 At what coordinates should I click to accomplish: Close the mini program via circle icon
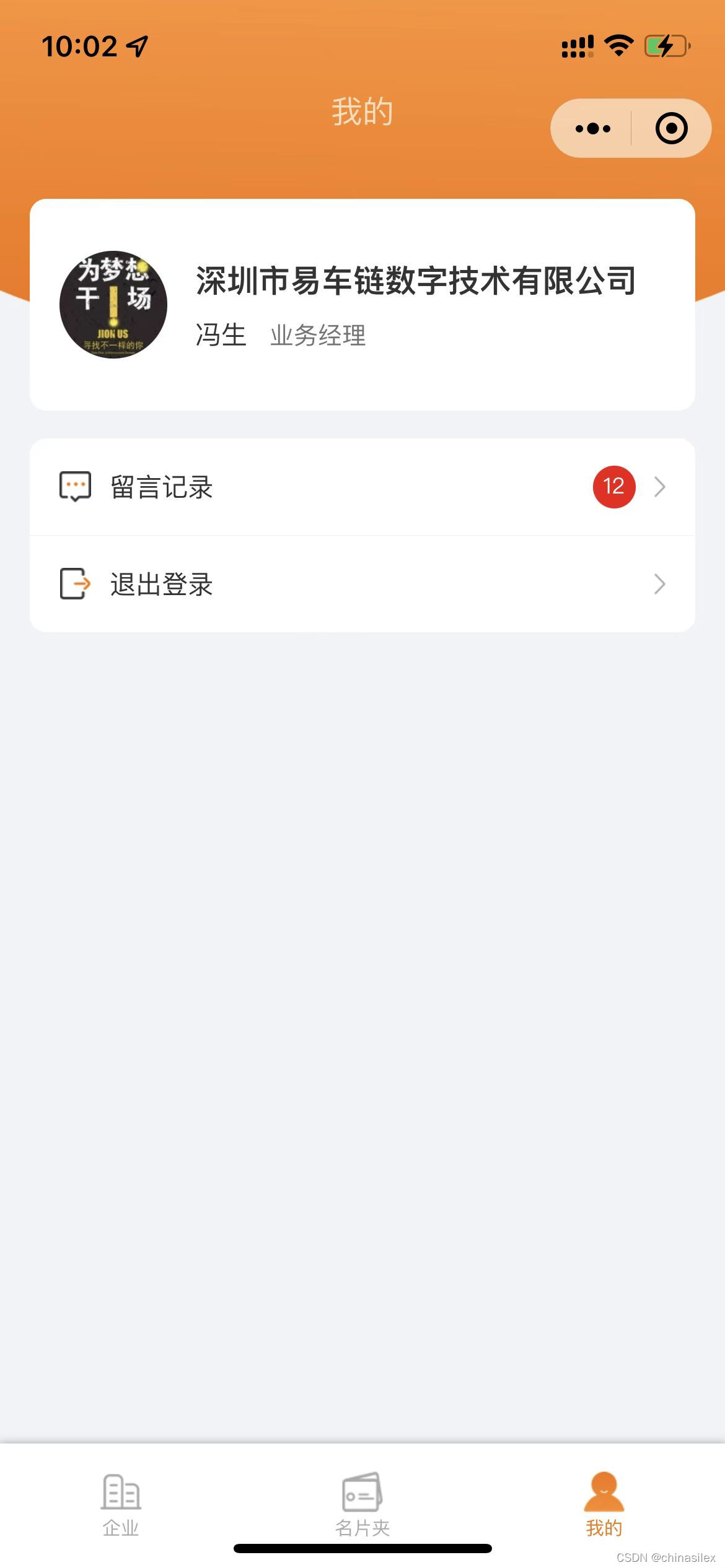(671, 129)
